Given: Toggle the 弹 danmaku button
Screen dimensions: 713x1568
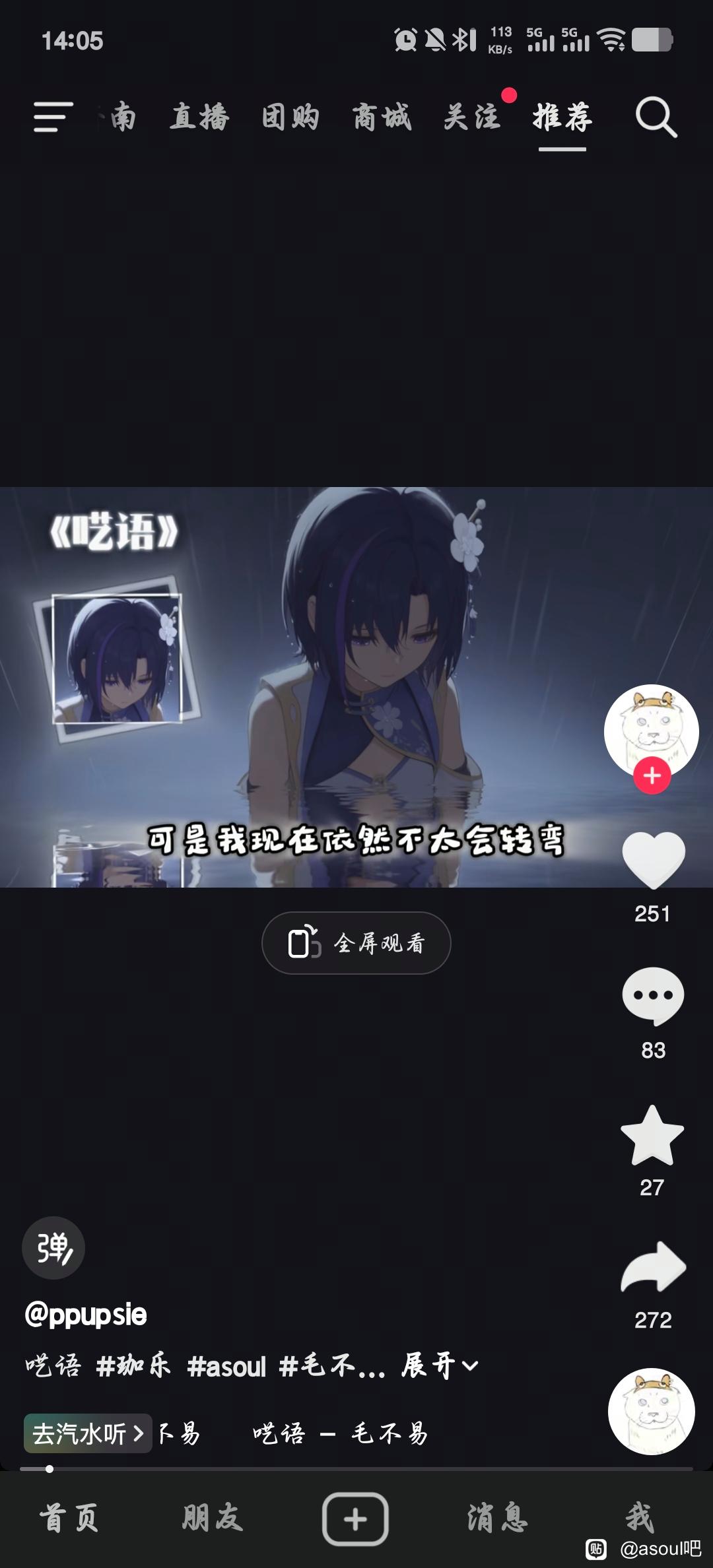Looking at the screenshot, I should (x=53, y=1248).
